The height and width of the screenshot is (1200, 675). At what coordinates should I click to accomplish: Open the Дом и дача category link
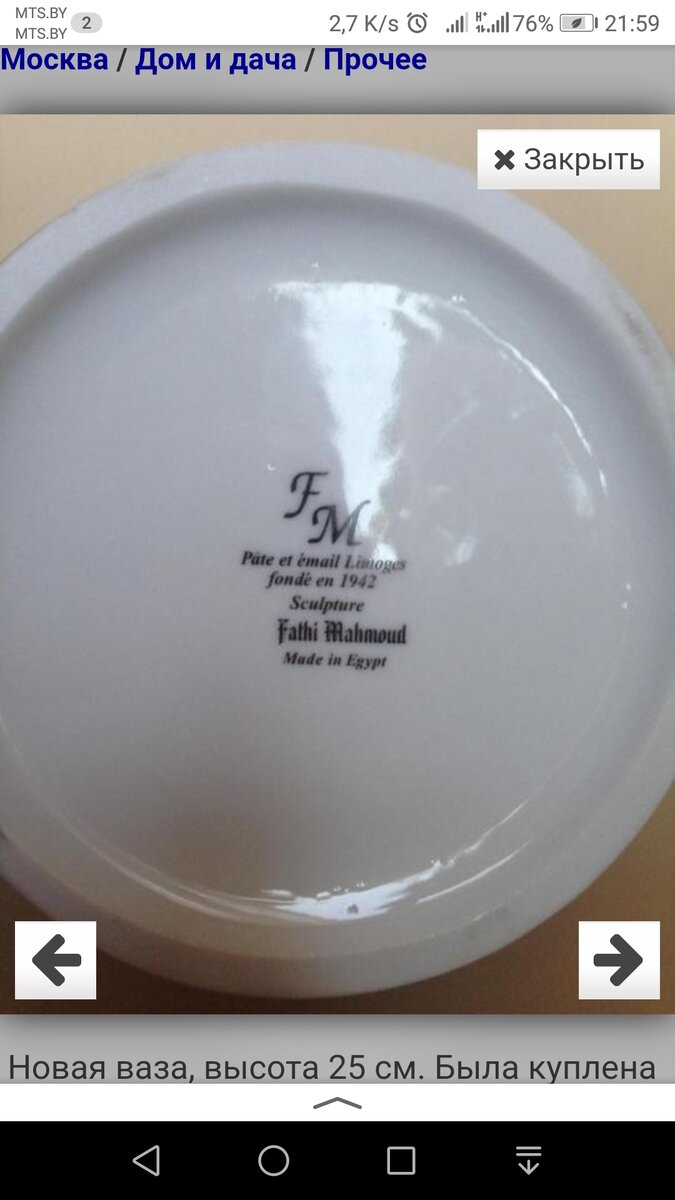click(x=216, y=60)
